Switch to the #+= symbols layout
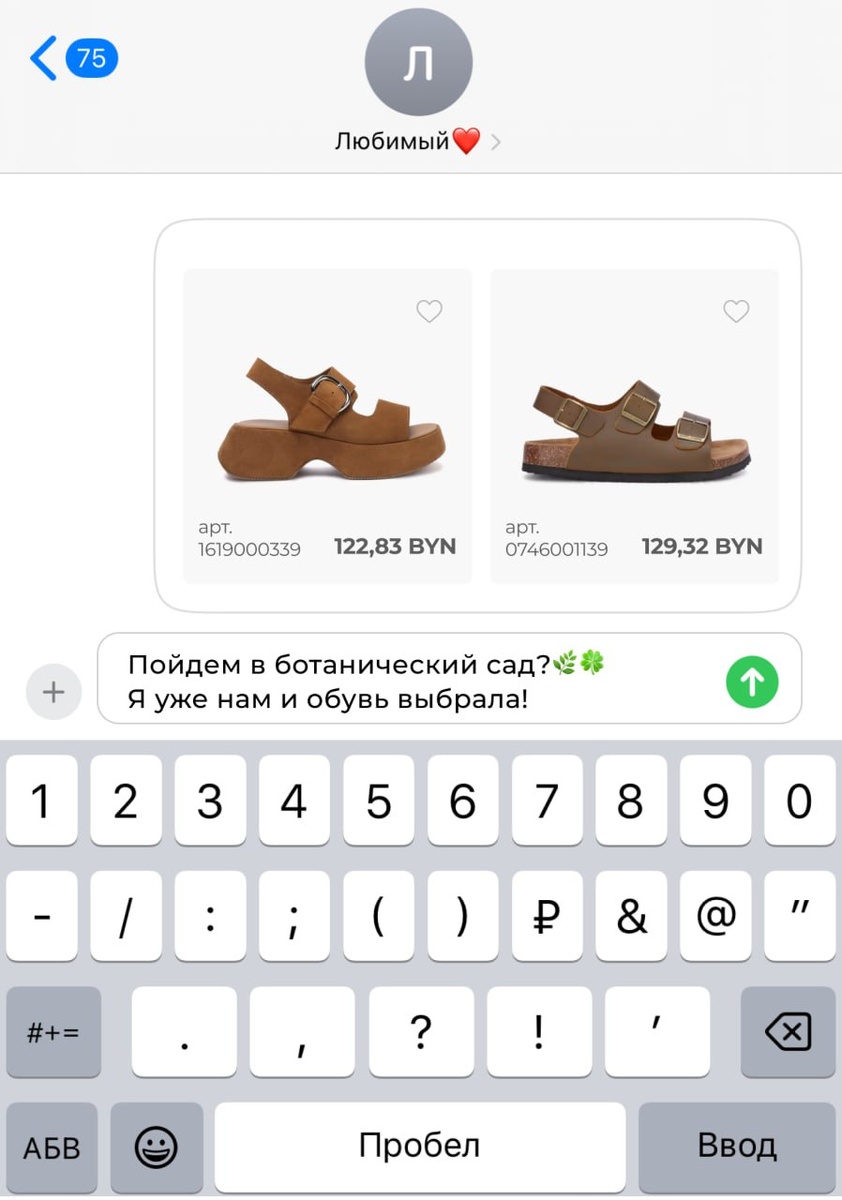Screen dimensions: 842x1200 click(54, 1031)
